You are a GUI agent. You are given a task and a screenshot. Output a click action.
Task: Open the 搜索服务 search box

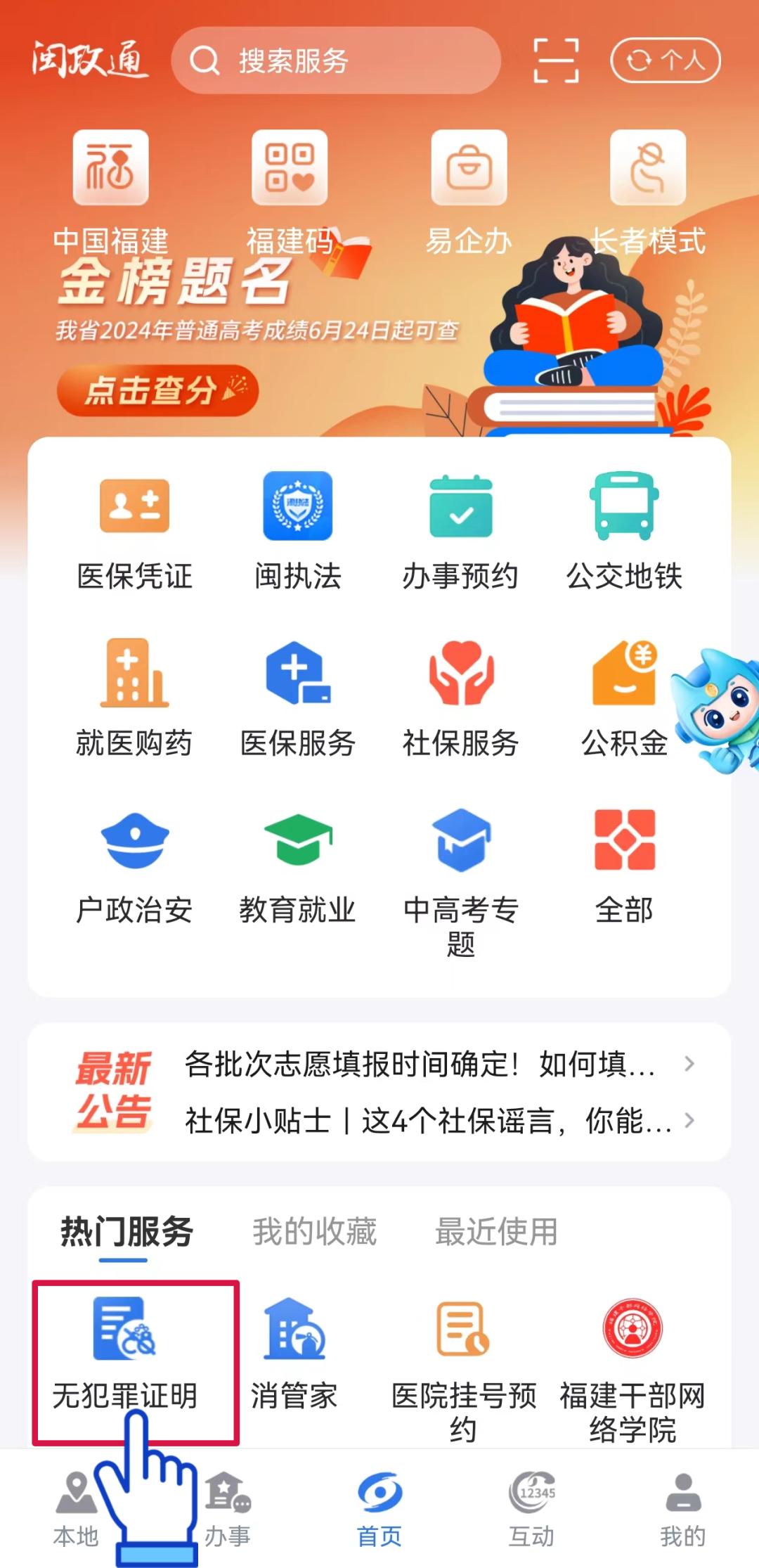click(336, 61)
